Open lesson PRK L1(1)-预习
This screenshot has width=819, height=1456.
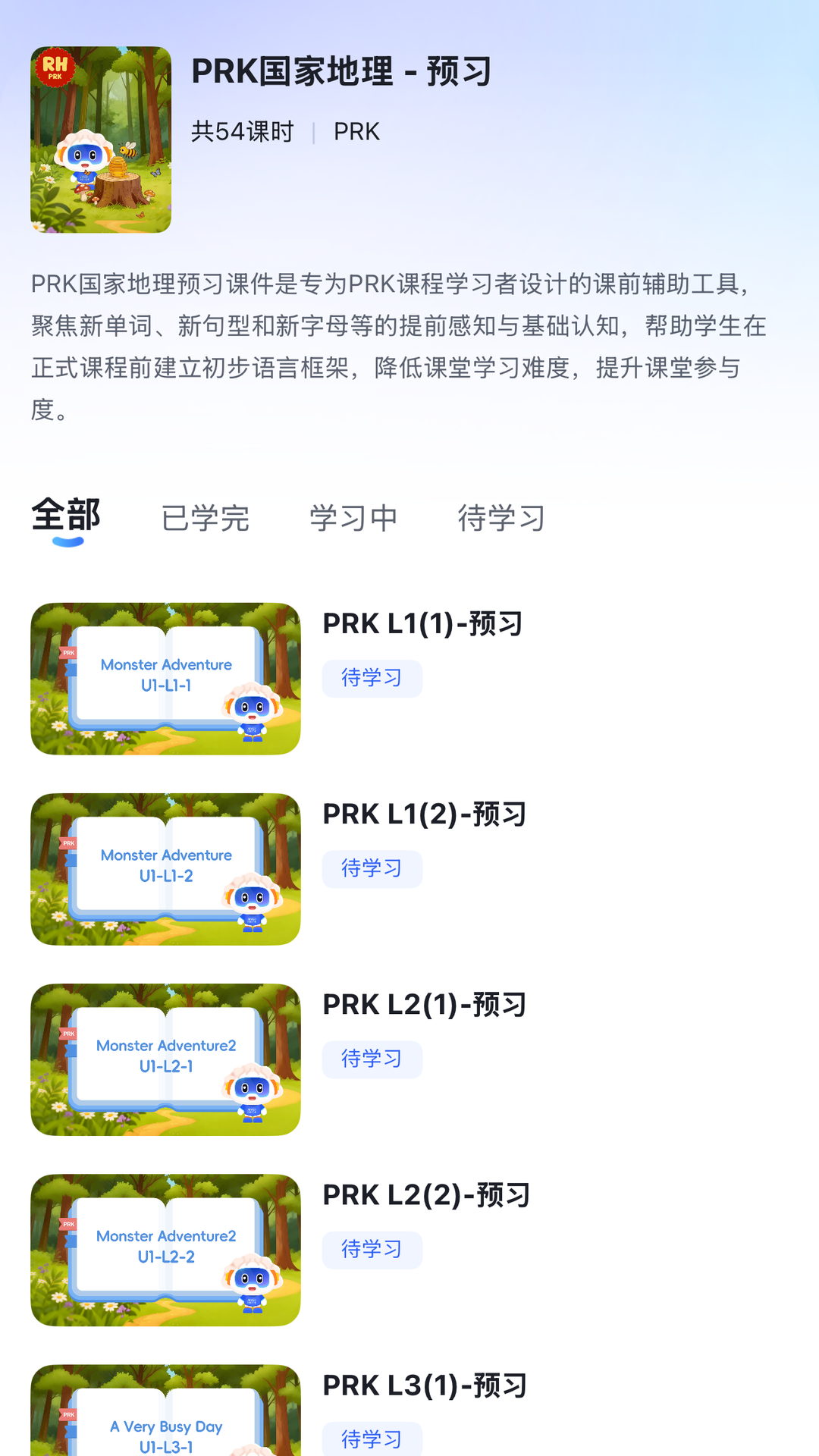click(409, 679)
